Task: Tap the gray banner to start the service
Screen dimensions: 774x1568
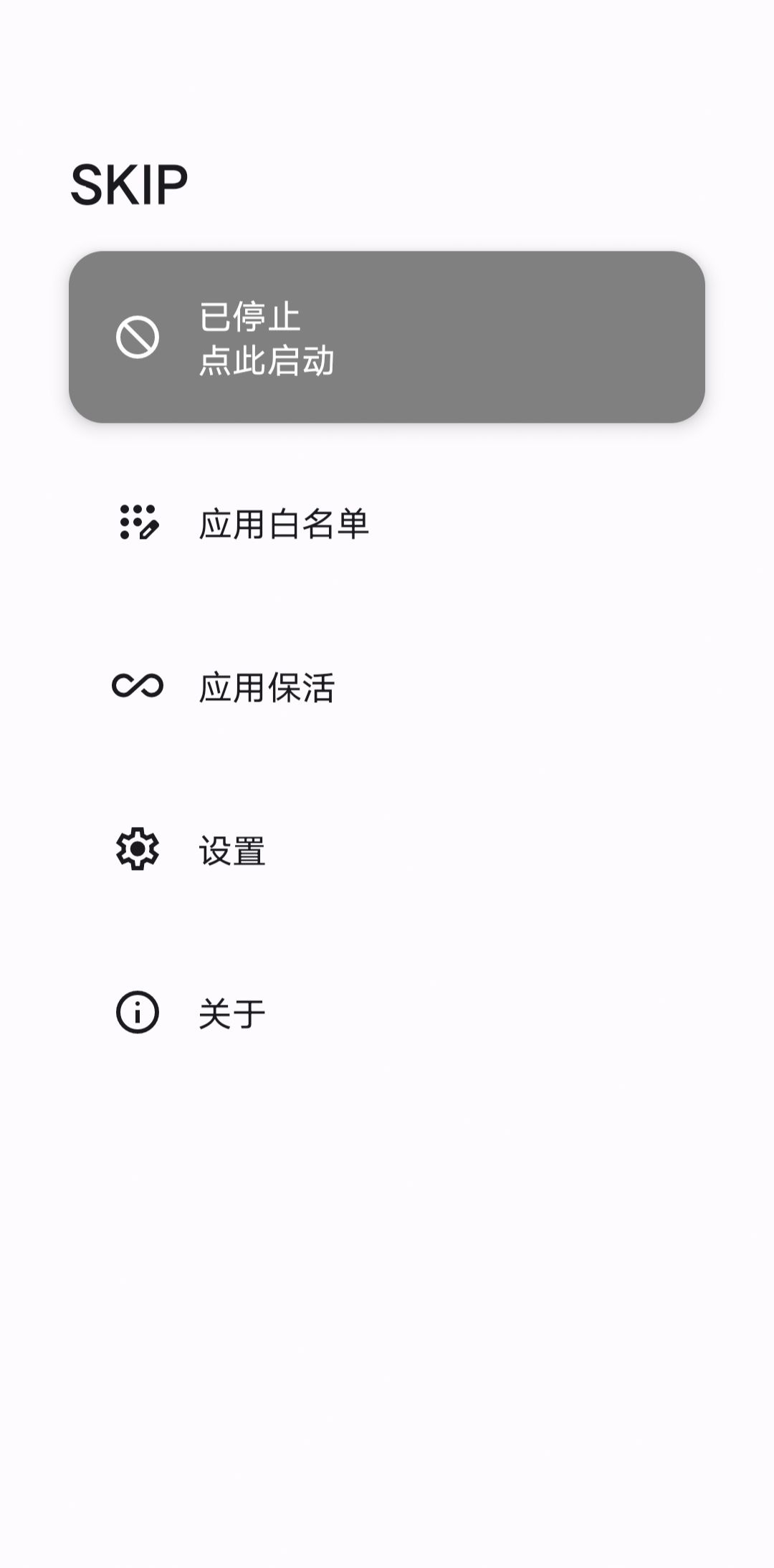Action: pos(387,337)
